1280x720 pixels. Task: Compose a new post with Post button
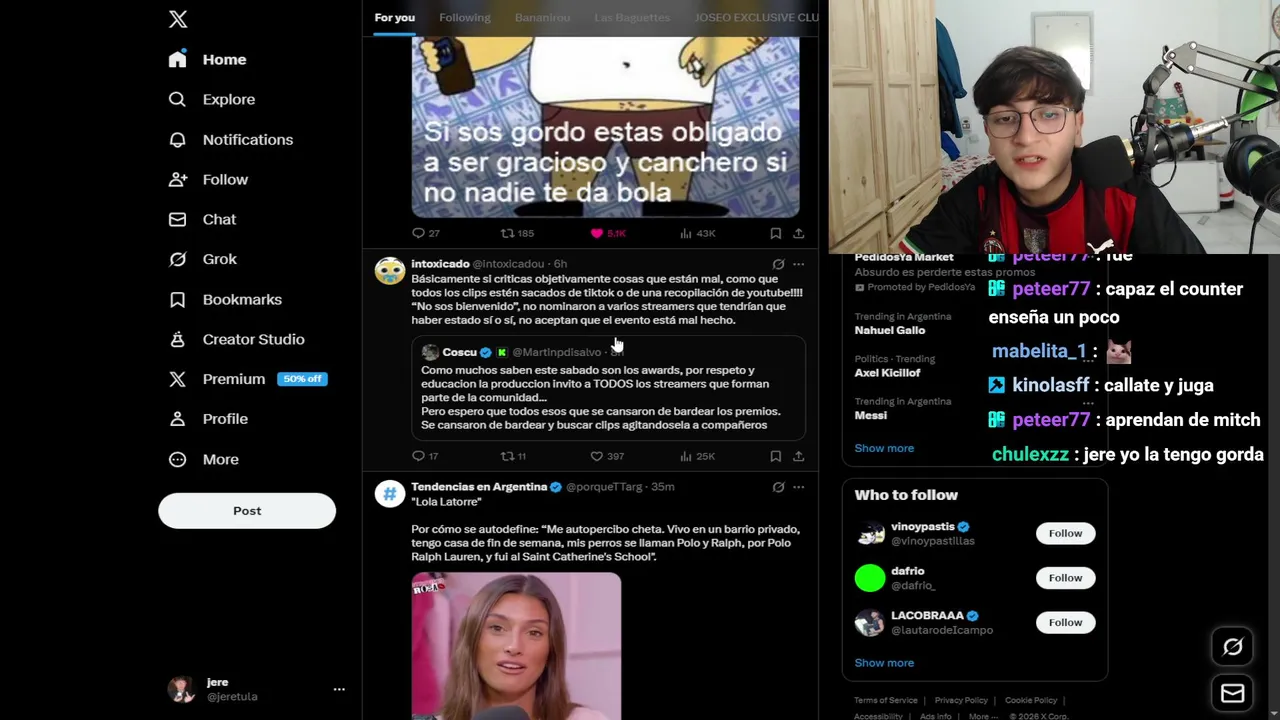[x=247, y=510]
